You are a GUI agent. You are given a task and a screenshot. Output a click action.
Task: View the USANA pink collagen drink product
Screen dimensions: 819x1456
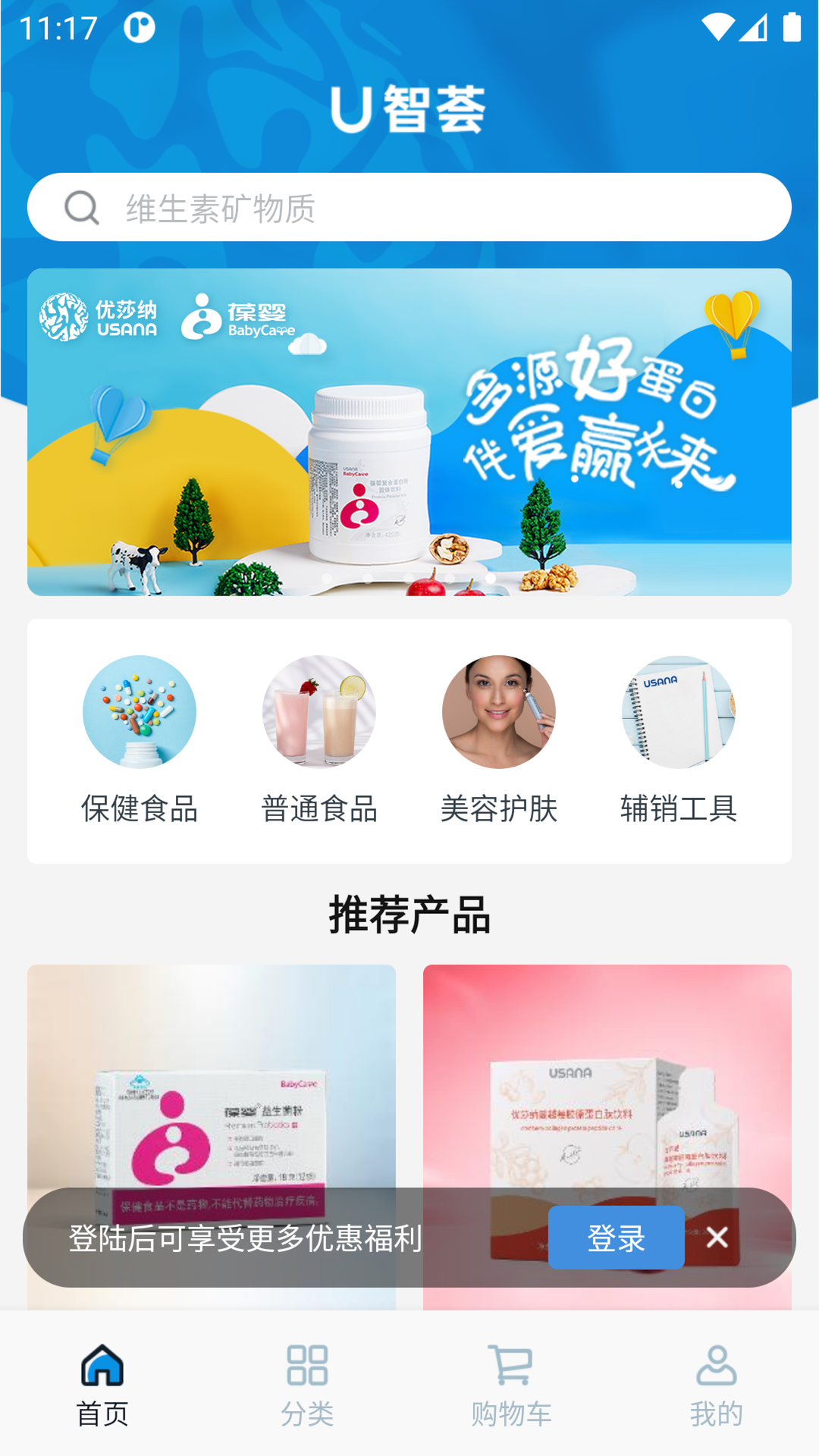607,1077
